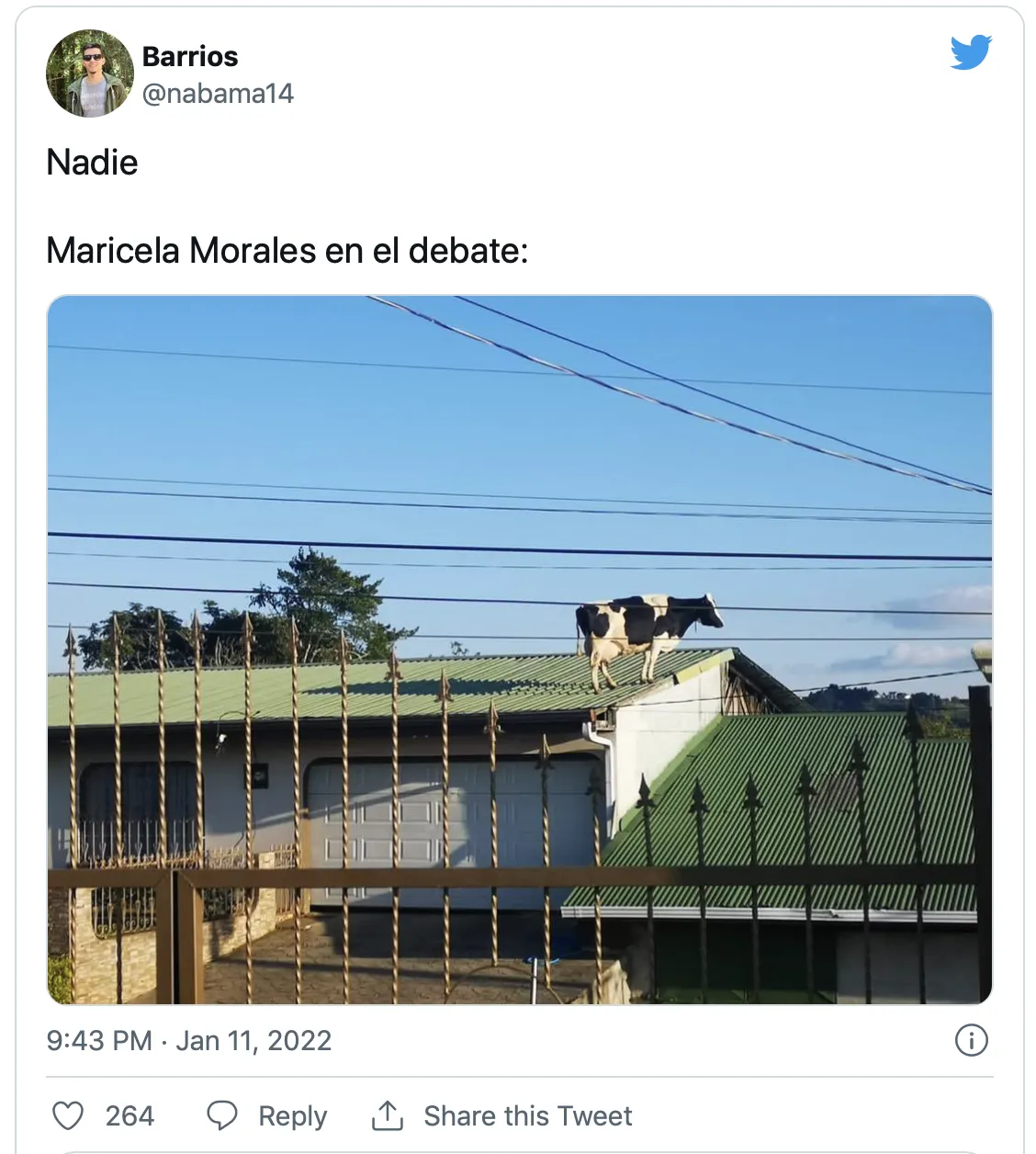
Task: Open the tweet info icon
Action: click(971, 1041)
